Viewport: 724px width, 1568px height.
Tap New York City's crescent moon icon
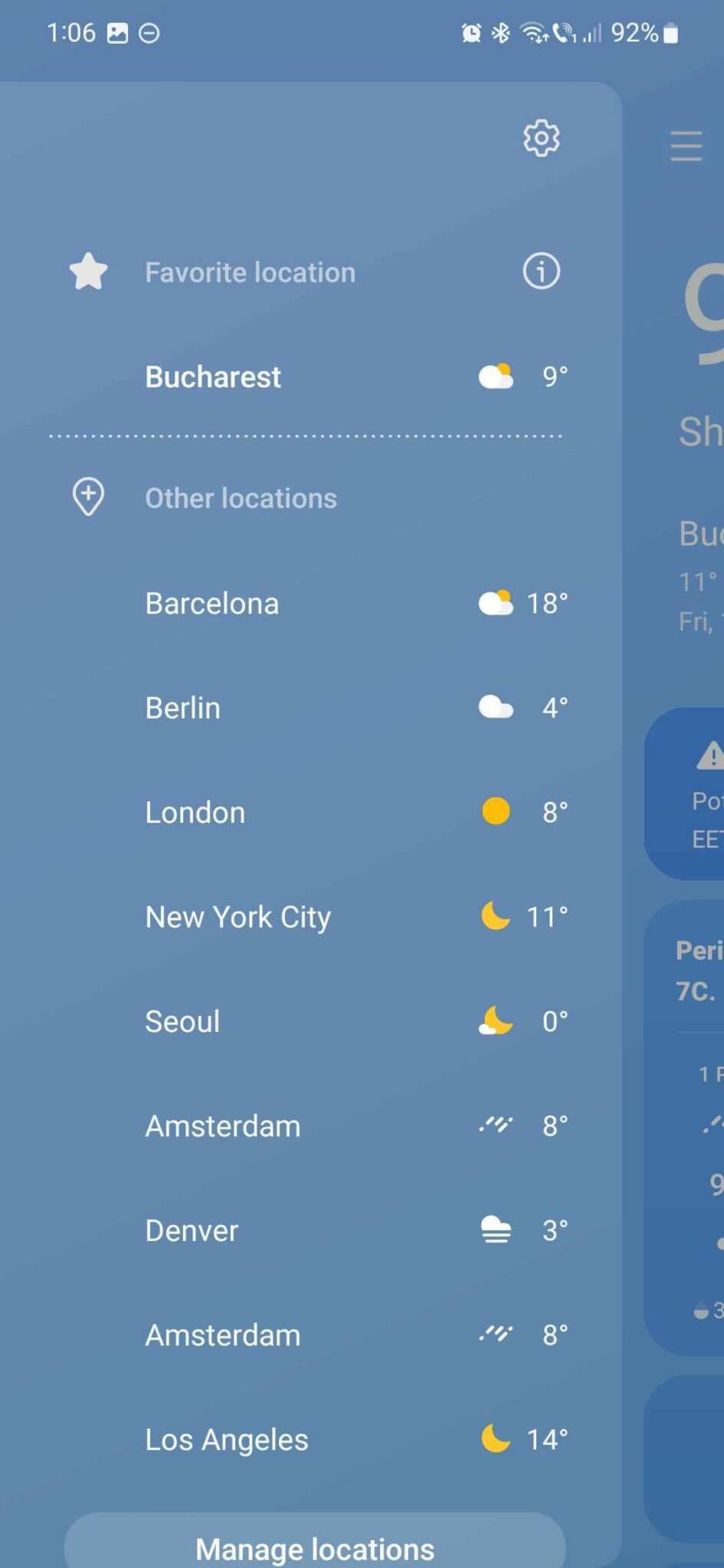point(495,916)
